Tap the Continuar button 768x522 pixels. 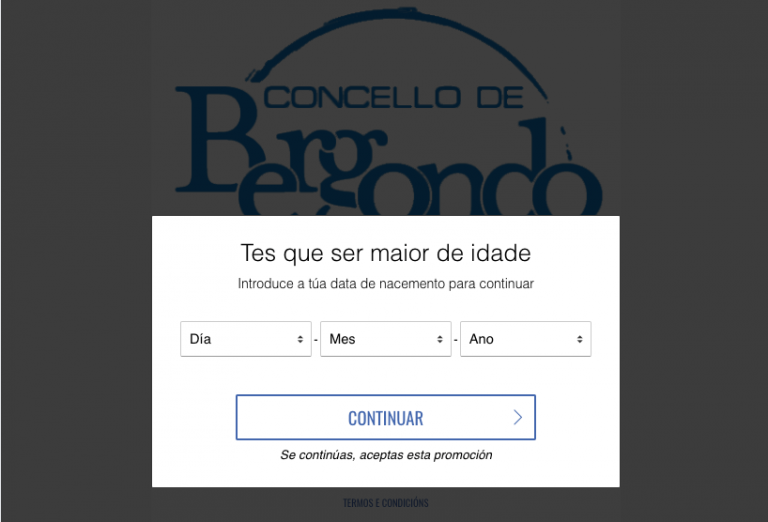click(x=386, y=418)
